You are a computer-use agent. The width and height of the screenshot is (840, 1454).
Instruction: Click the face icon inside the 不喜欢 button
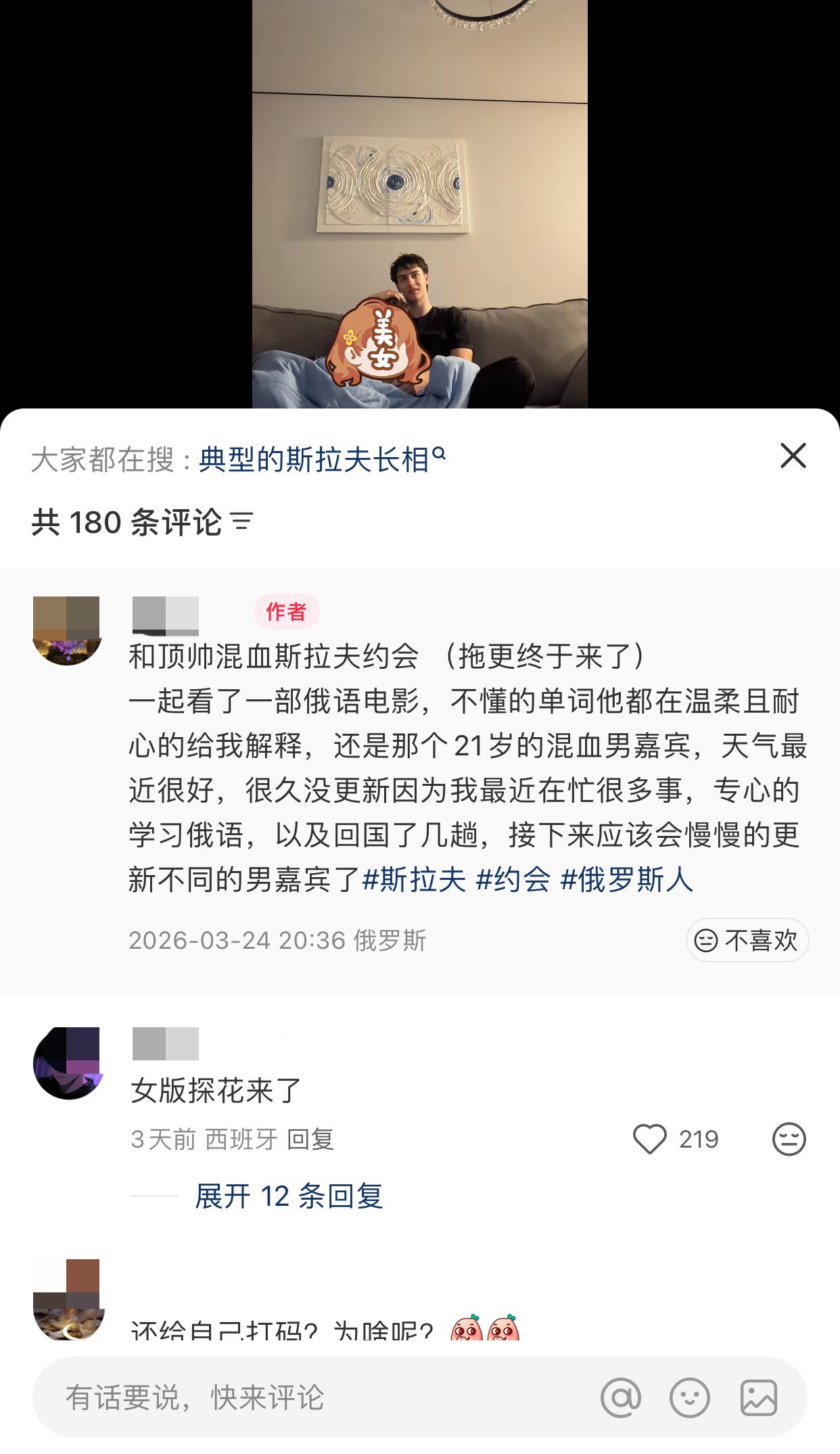coord(706,940)
